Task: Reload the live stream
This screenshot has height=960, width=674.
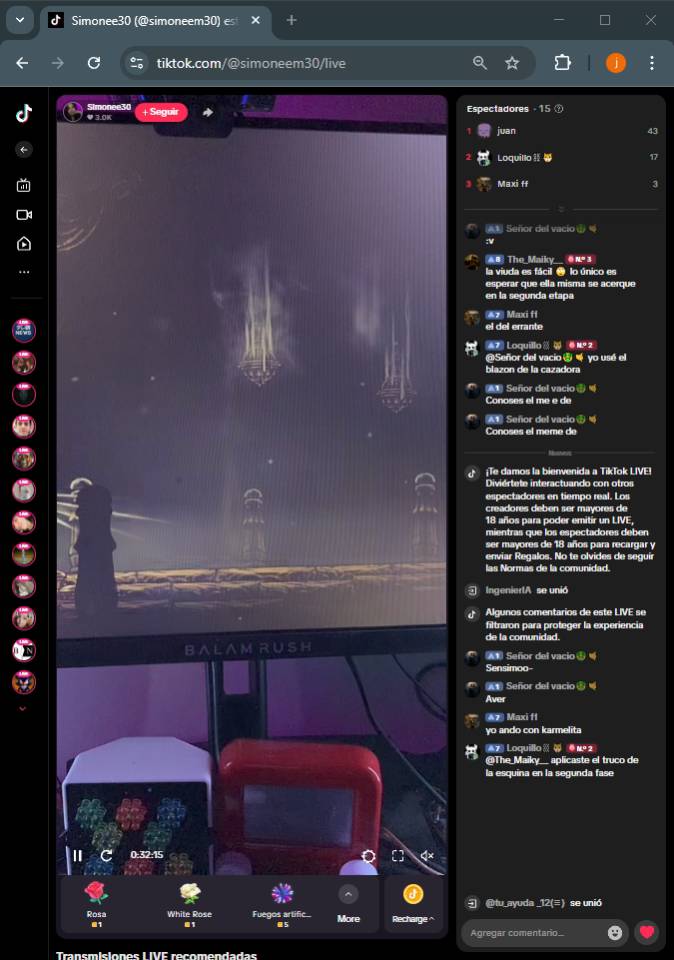Action: point(106,855)
